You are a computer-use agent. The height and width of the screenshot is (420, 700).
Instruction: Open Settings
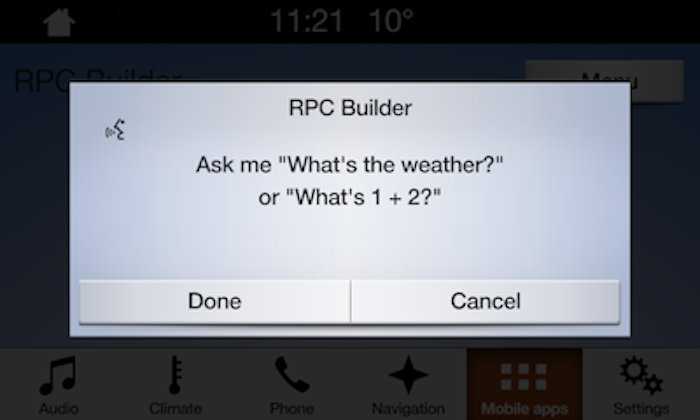tap(641, 385)
